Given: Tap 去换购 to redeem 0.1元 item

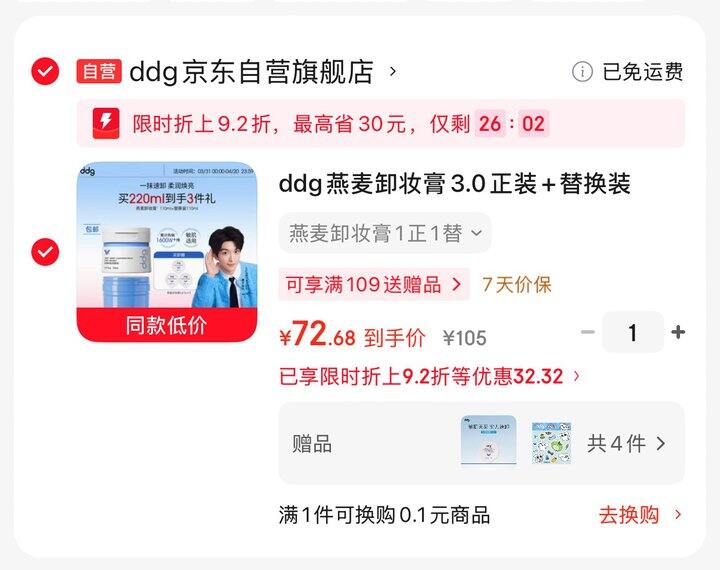Looking at the screenshot, I should (x=640, y=515).
